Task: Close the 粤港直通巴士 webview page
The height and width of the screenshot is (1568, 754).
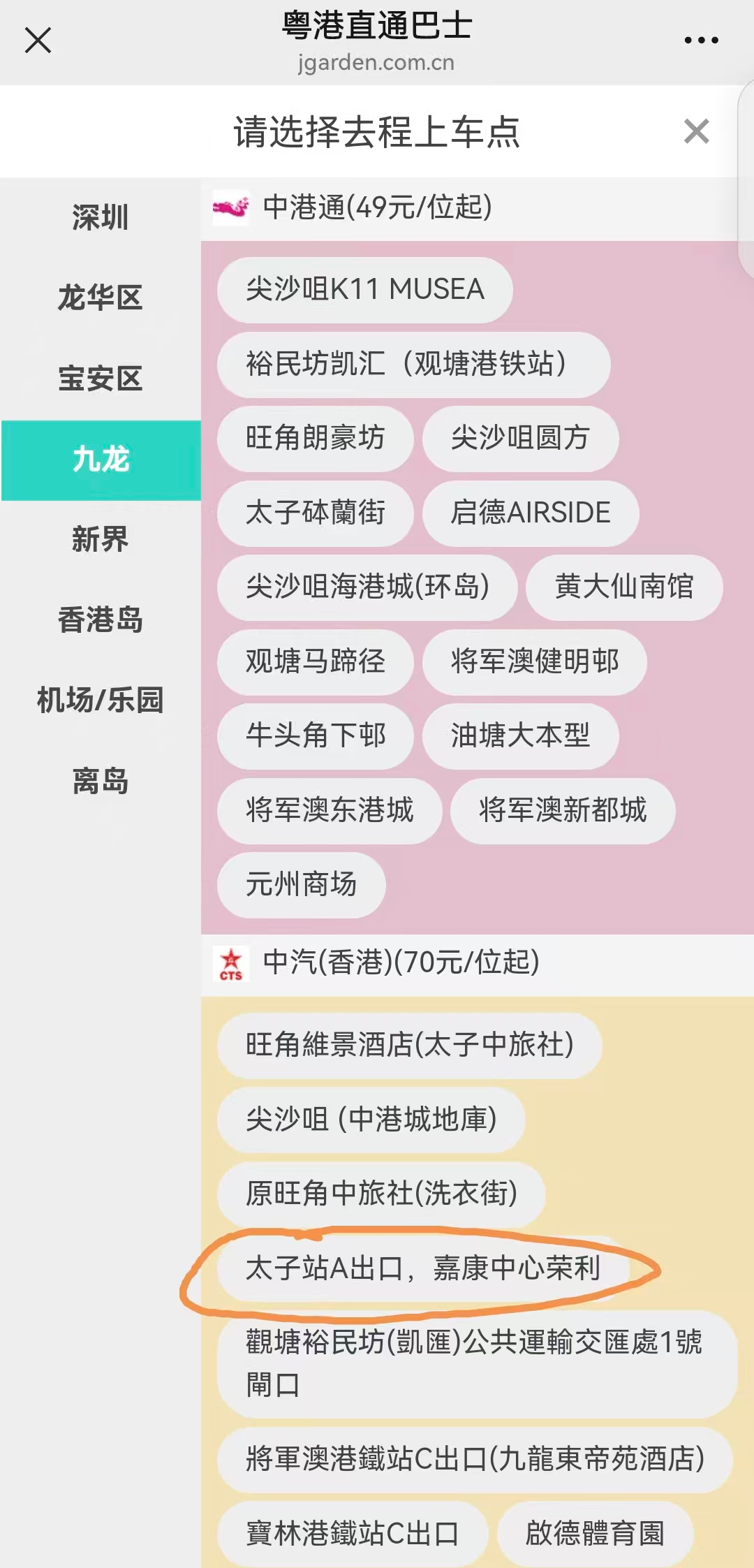Action: 38,41
